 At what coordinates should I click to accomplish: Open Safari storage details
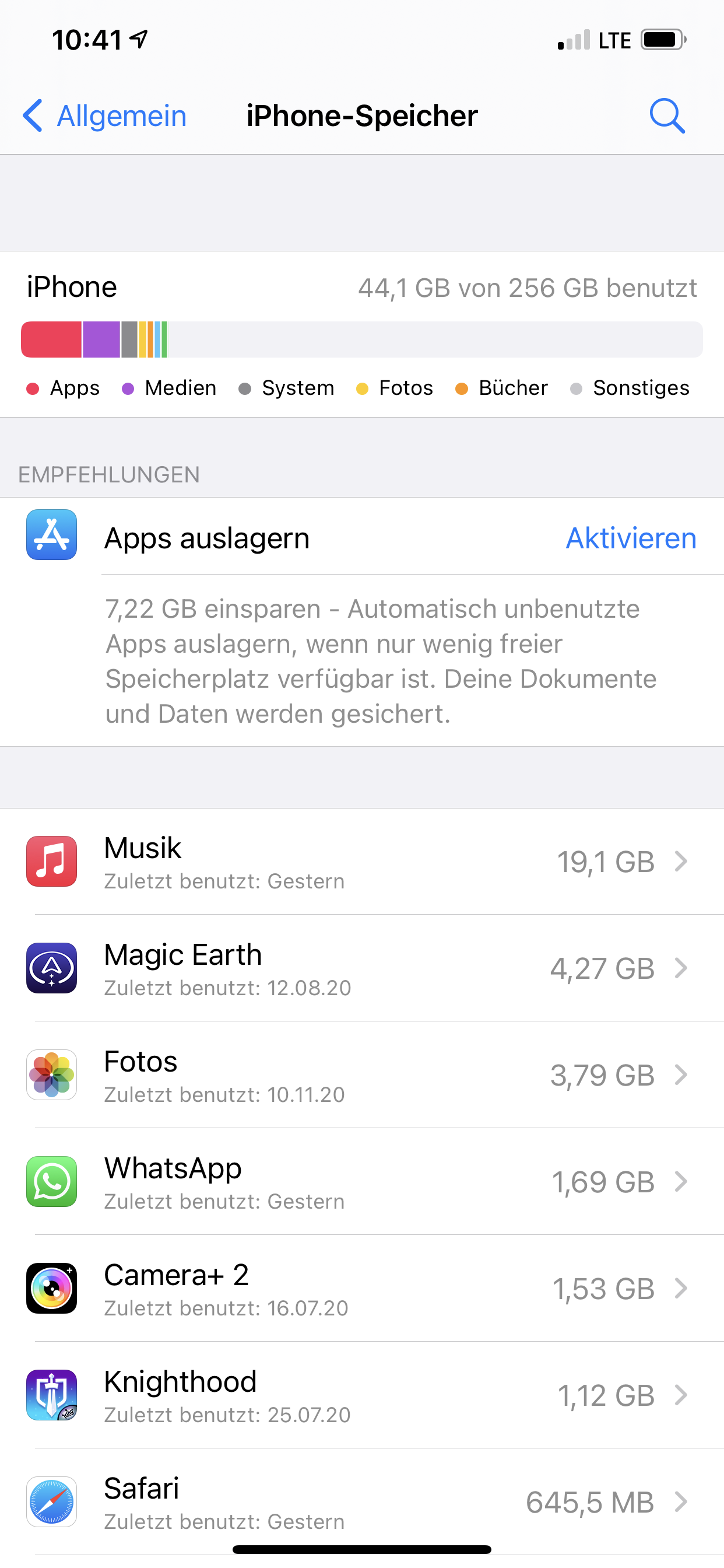pos(361,1501)
